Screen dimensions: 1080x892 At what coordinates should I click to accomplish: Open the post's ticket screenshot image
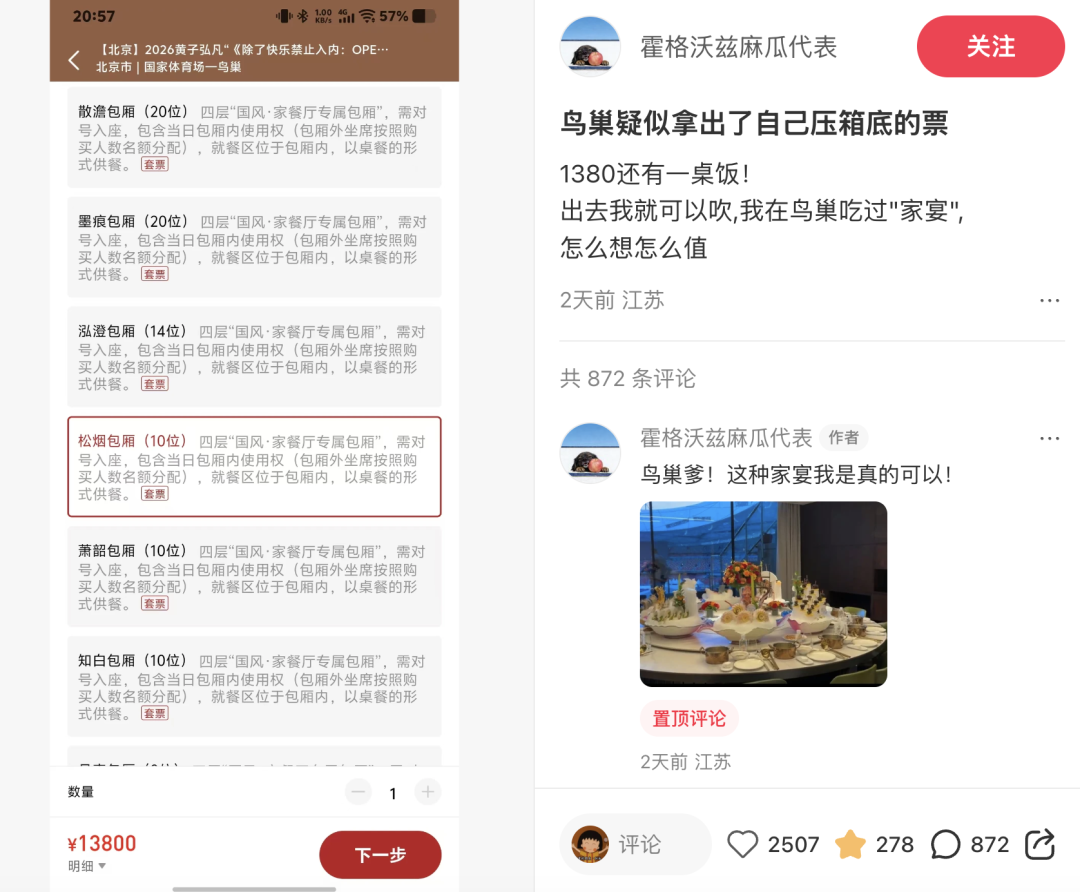tap(254, 440)
